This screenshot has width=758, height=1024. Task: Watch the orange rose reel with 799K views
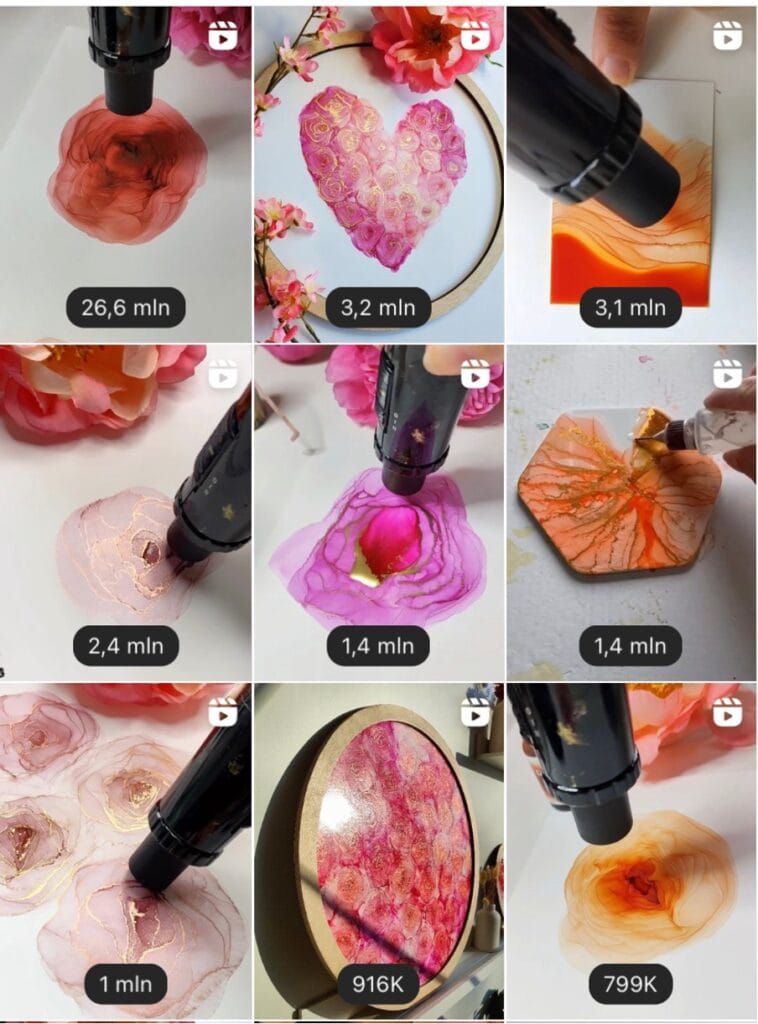(x=631, y=850)
